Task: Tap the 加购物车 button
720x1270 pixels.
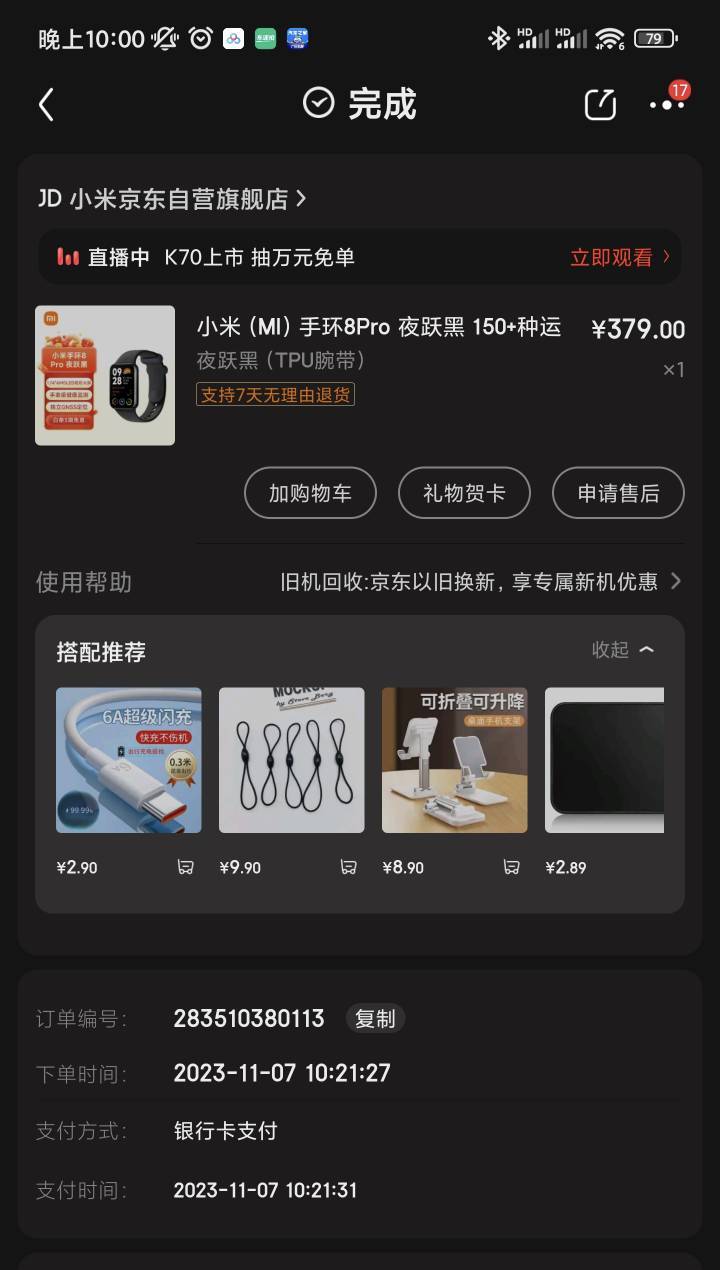Action: tap(310, 493)
